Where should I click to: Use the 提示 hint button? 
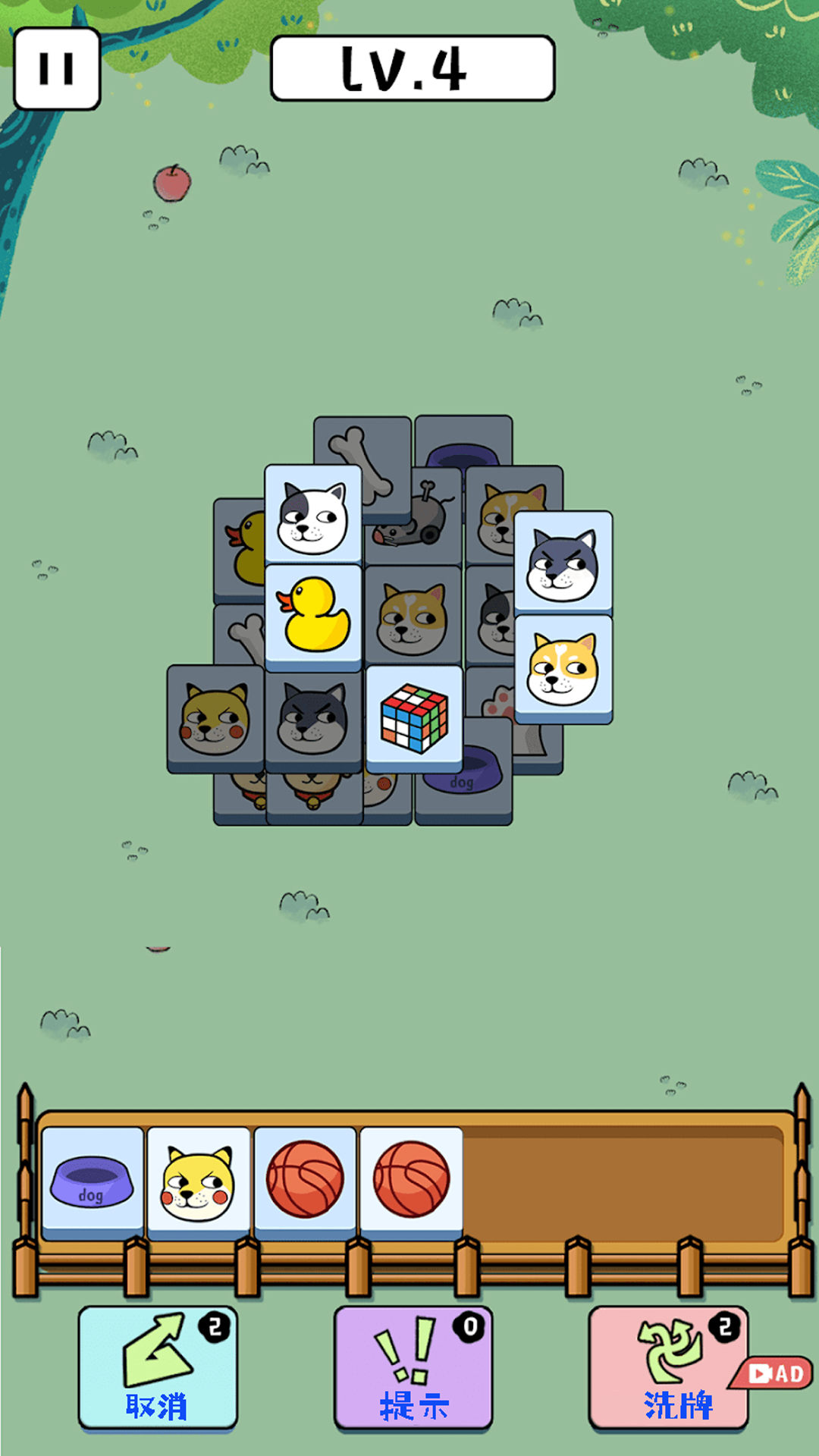[x=413, y=1367]
